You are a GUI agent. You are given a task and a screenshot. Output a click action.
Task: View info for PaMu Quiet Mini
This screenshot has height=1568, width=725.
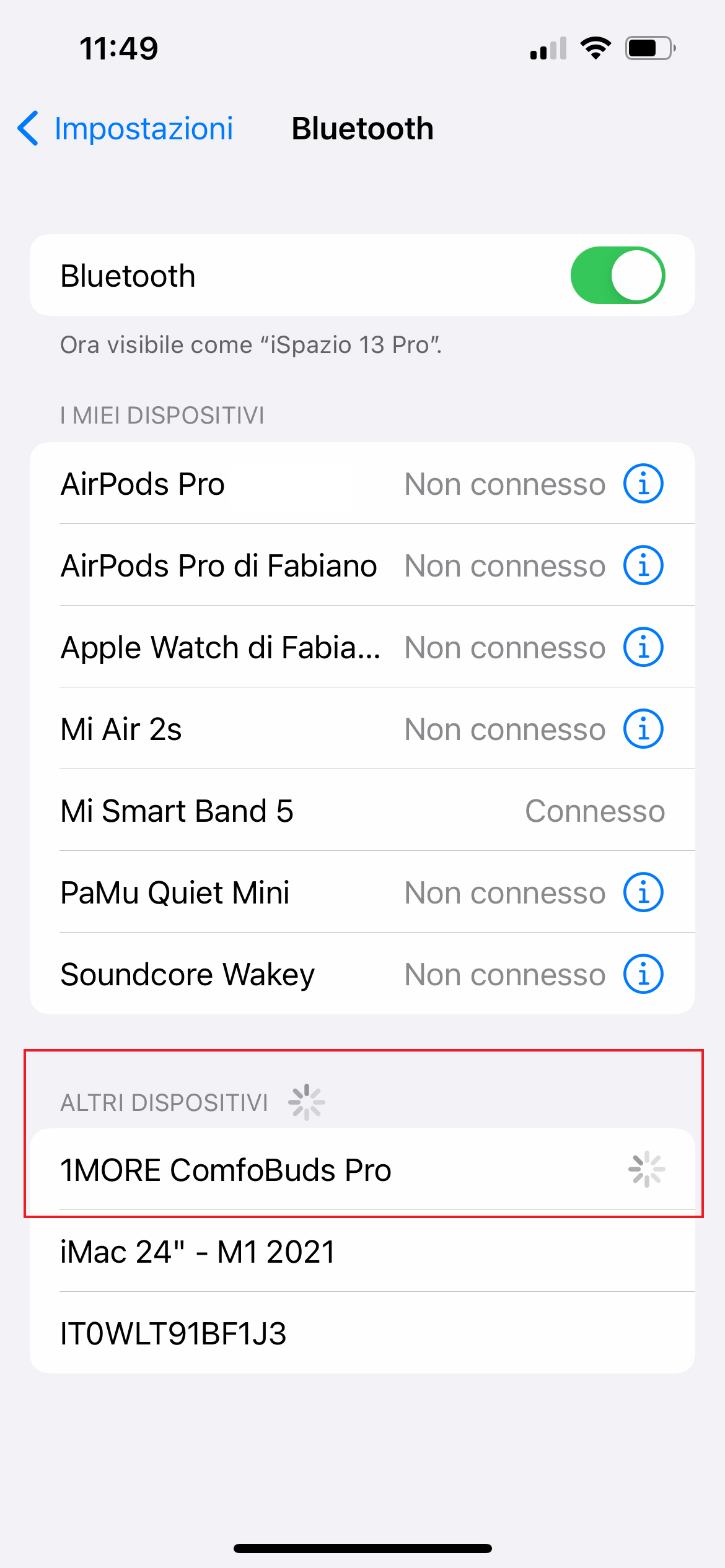[x=643, y=892]
